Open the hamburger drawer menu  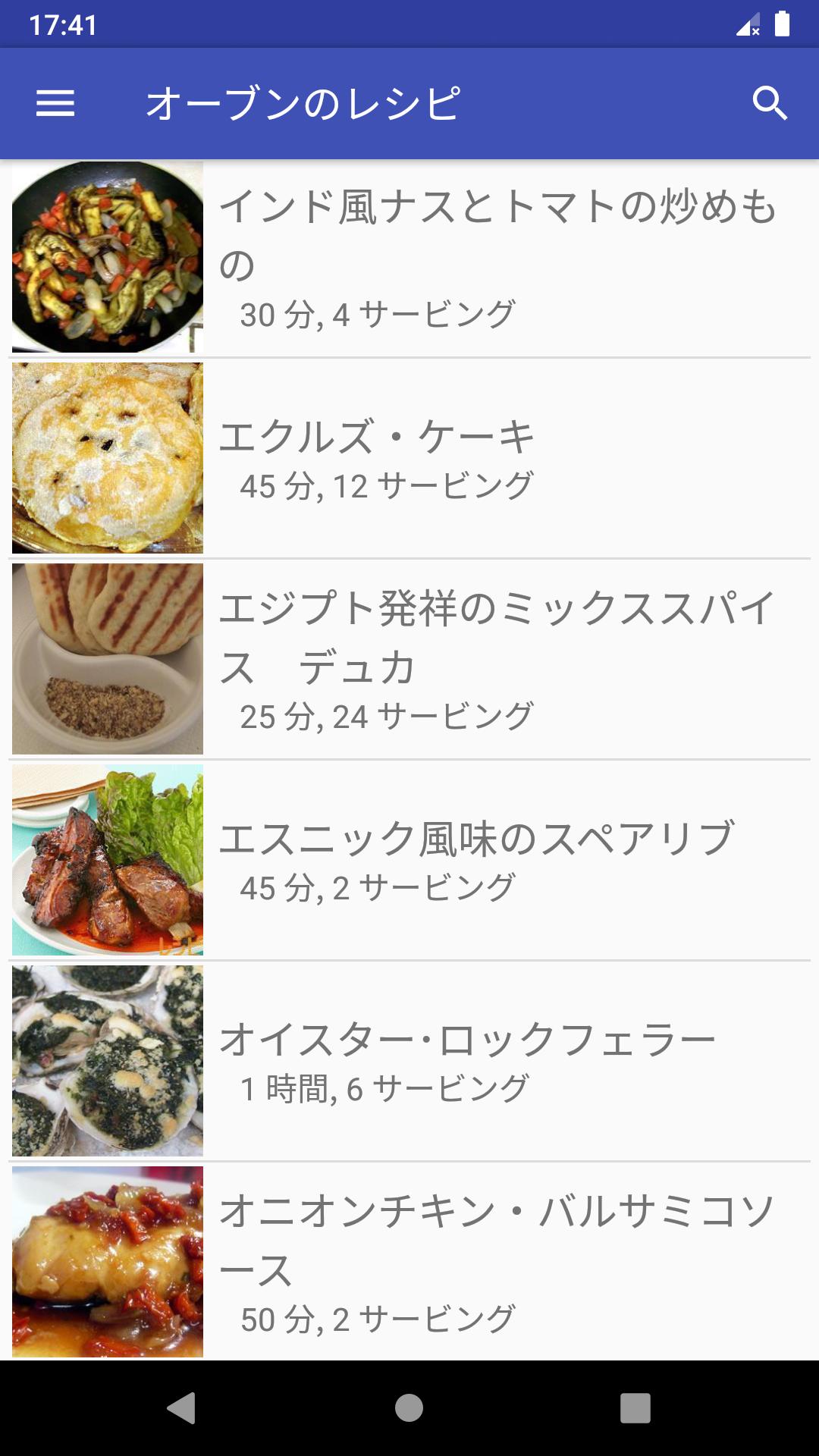point(55,103)
